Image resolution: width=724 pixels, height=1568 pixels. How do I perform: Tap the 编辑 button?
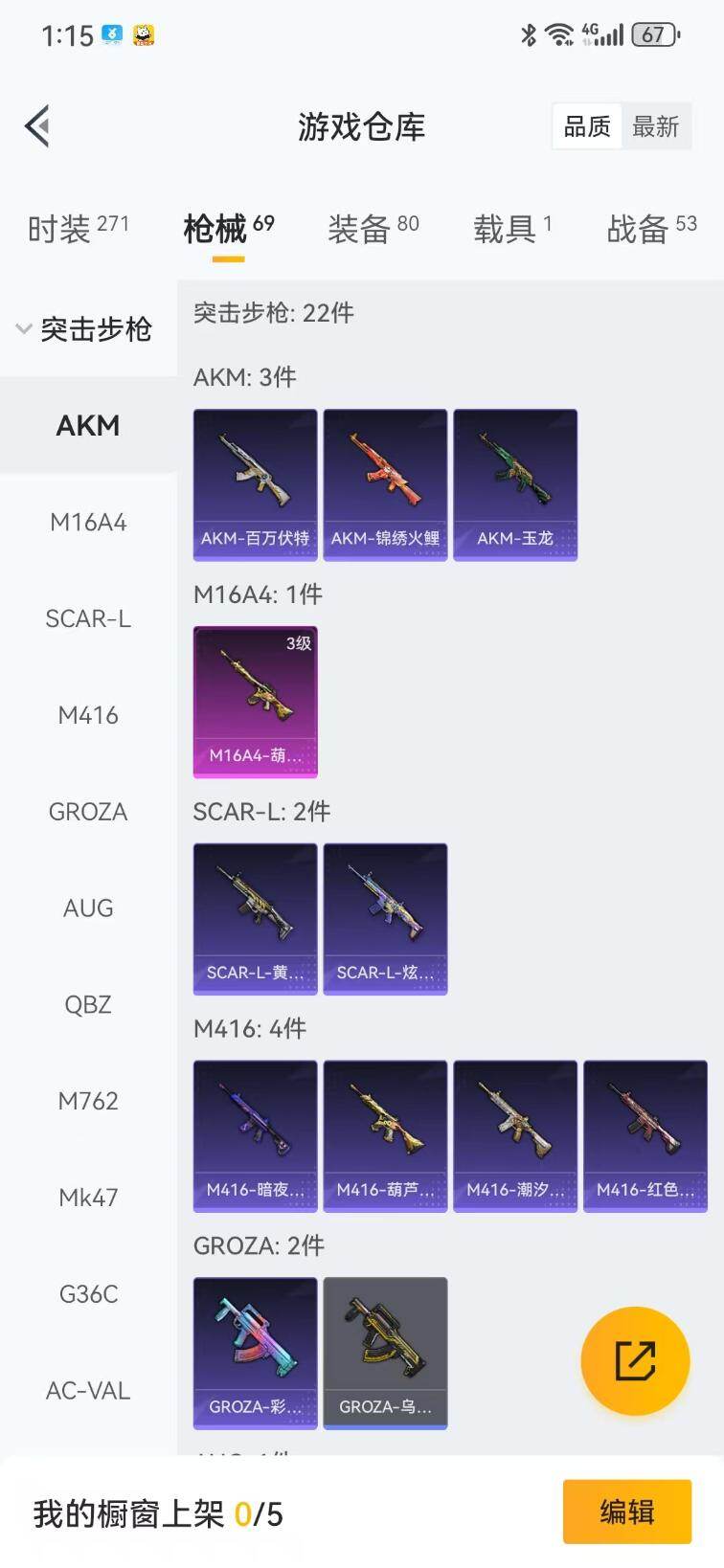coord(626,1512)
